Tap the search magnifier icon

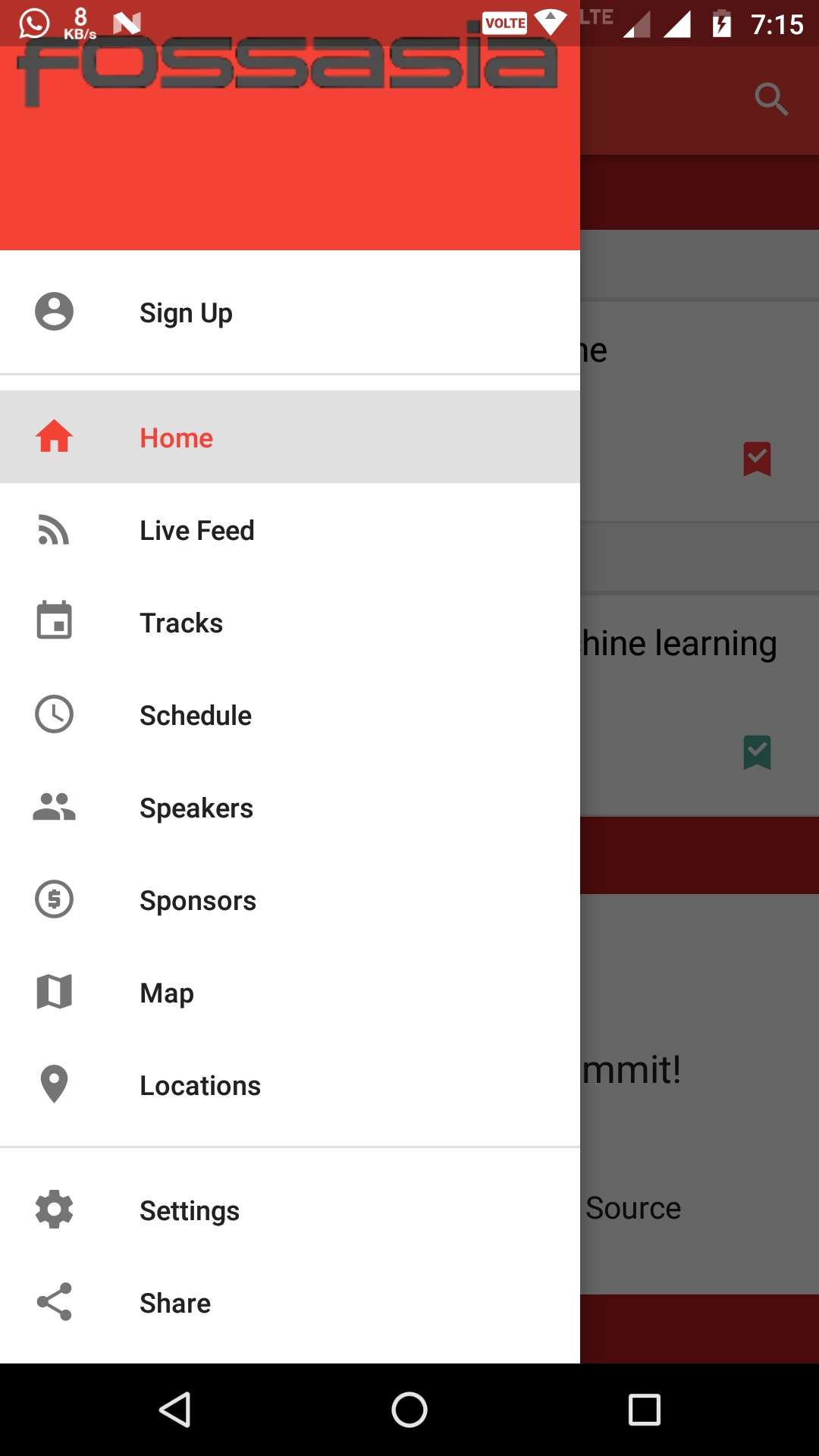coord(771,99)
